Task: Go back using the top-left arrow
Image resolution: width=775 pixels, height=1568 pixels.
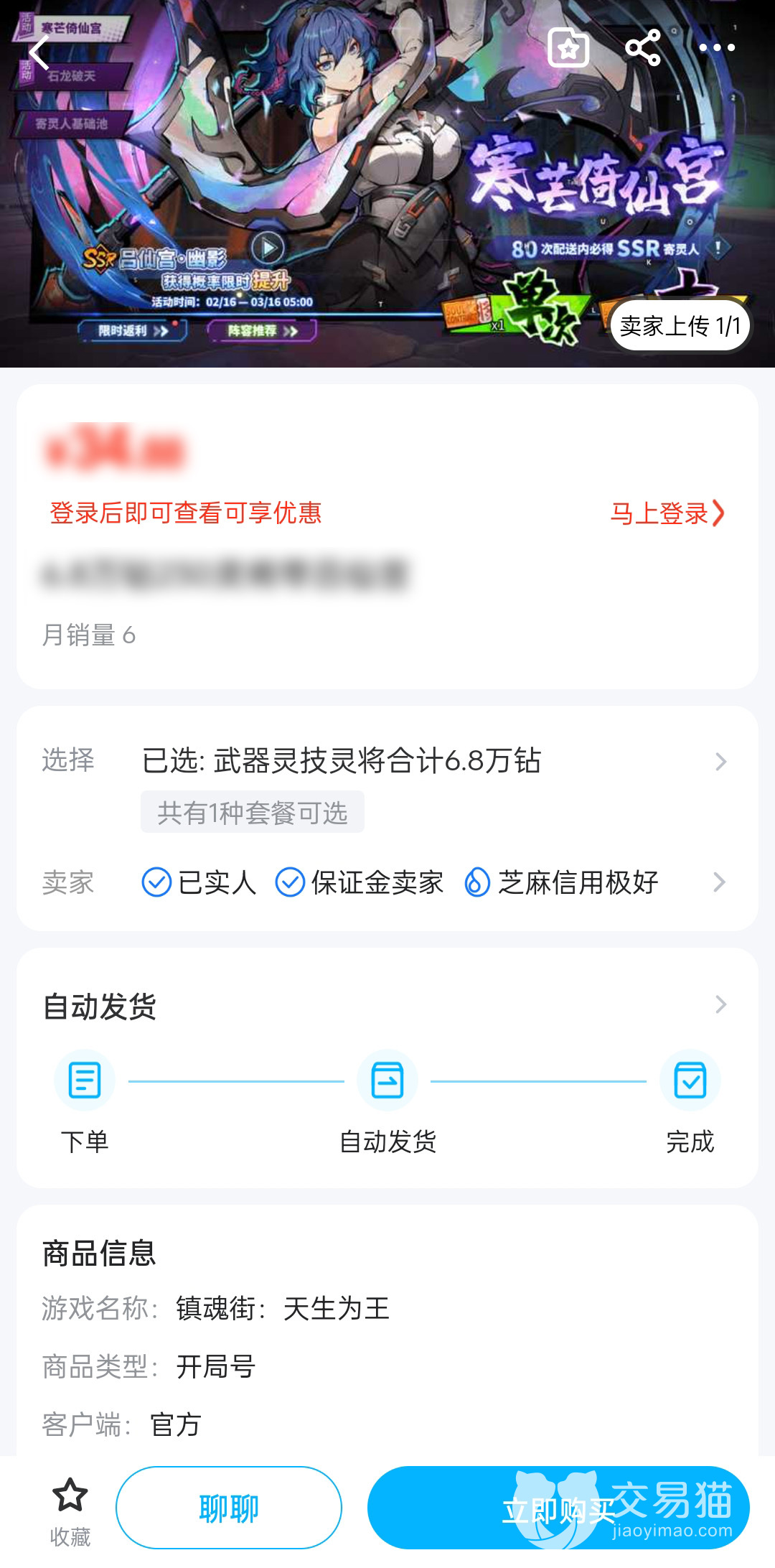Action: point(39,52)
